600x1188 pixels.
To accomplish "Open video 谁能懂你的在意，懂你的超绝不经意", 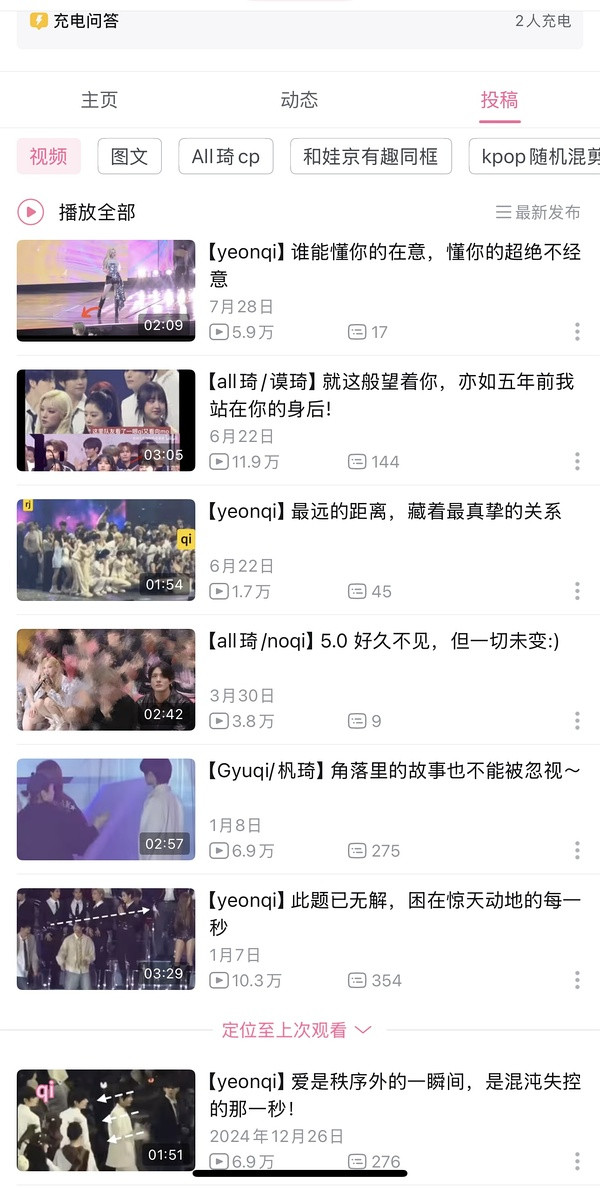I will pyautogui.click(x=393, y=264).
